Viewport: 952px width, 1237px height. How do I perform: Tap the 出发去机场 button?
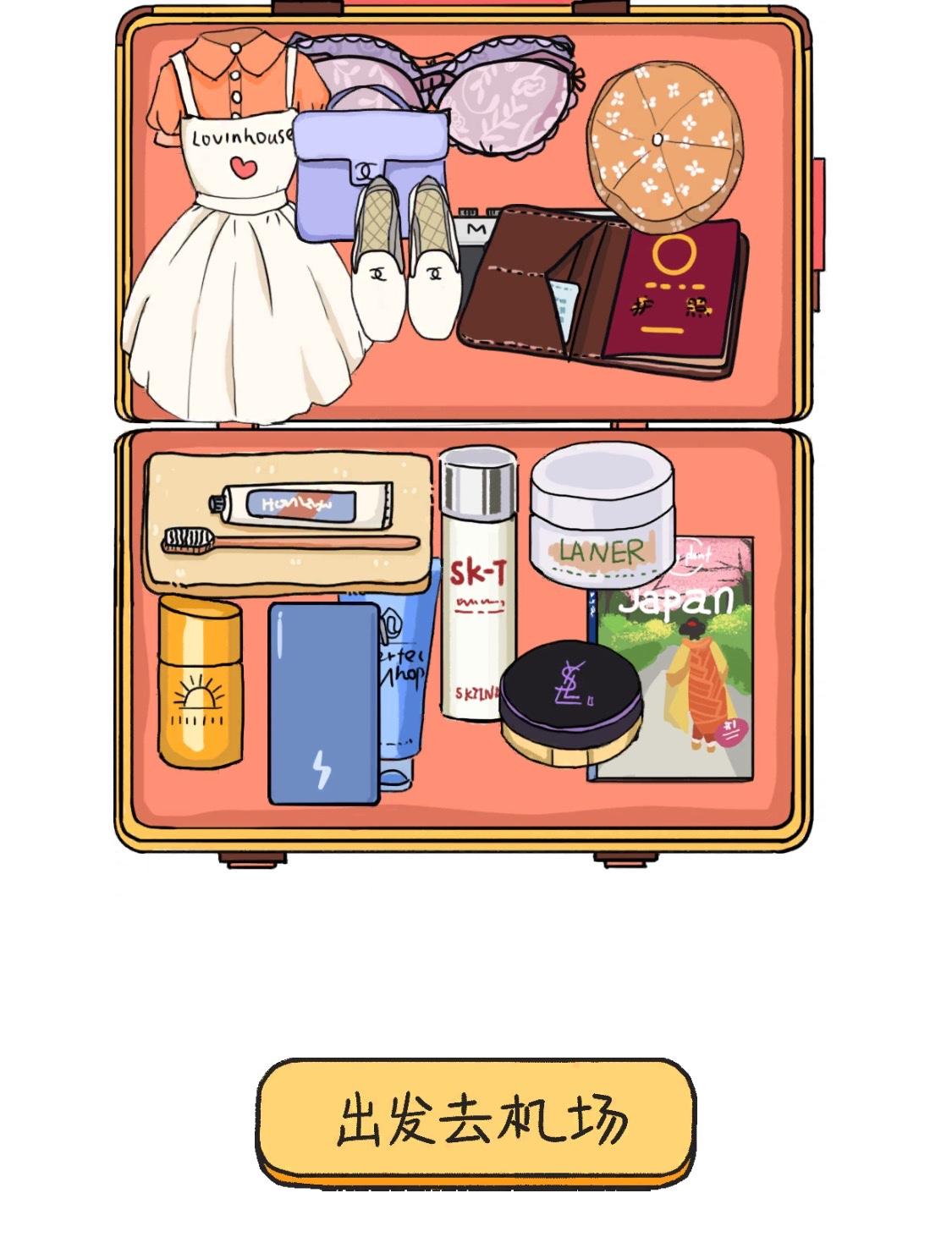coord(476,1119)
